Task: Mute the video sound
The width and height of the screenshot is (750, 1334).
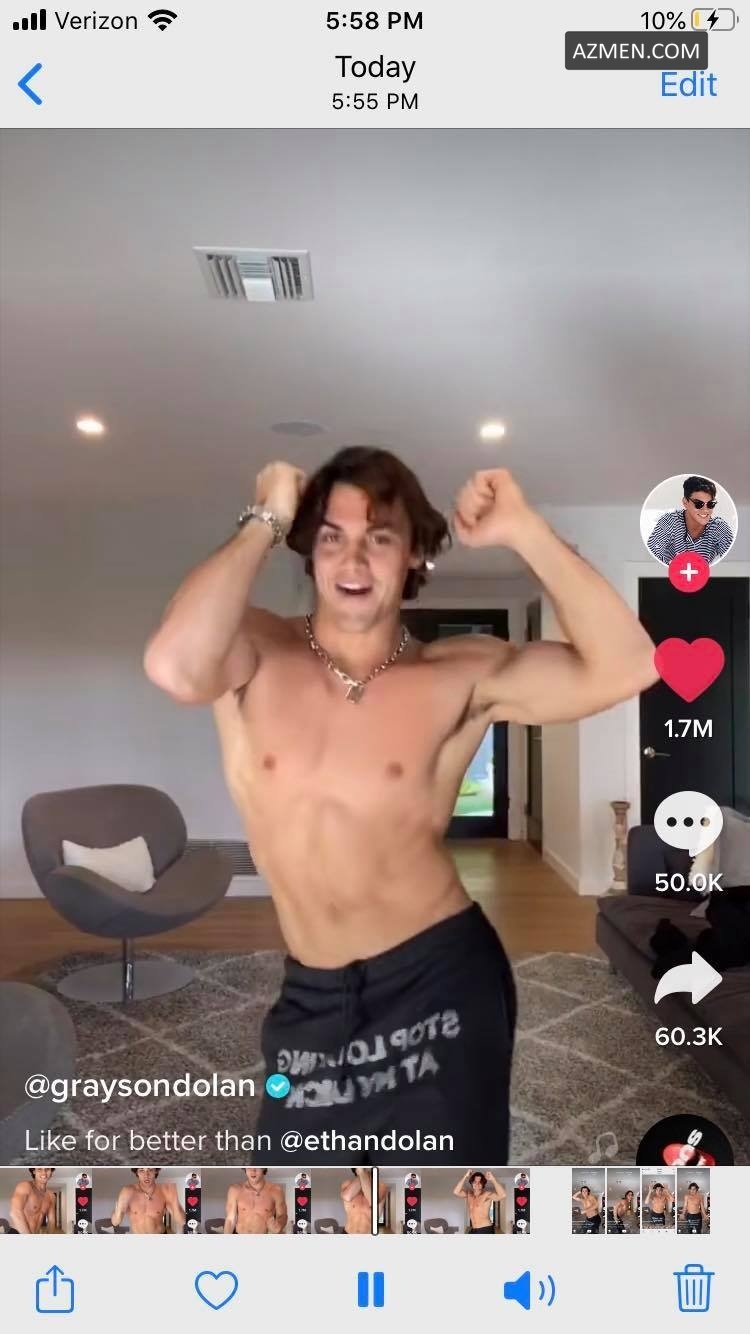Action: click(529, 1290)
